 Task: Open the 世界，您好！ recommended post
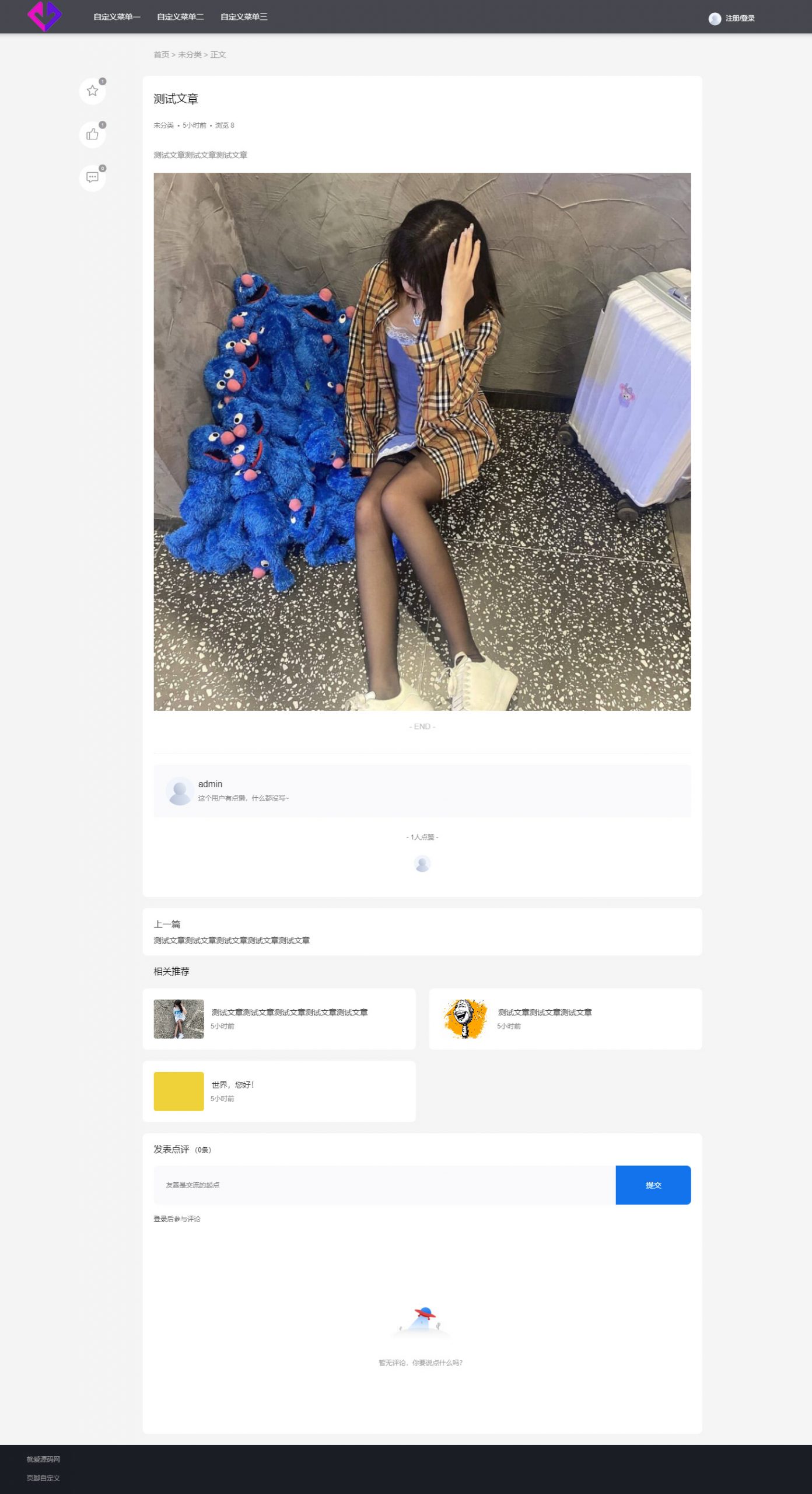point(233,1084)
